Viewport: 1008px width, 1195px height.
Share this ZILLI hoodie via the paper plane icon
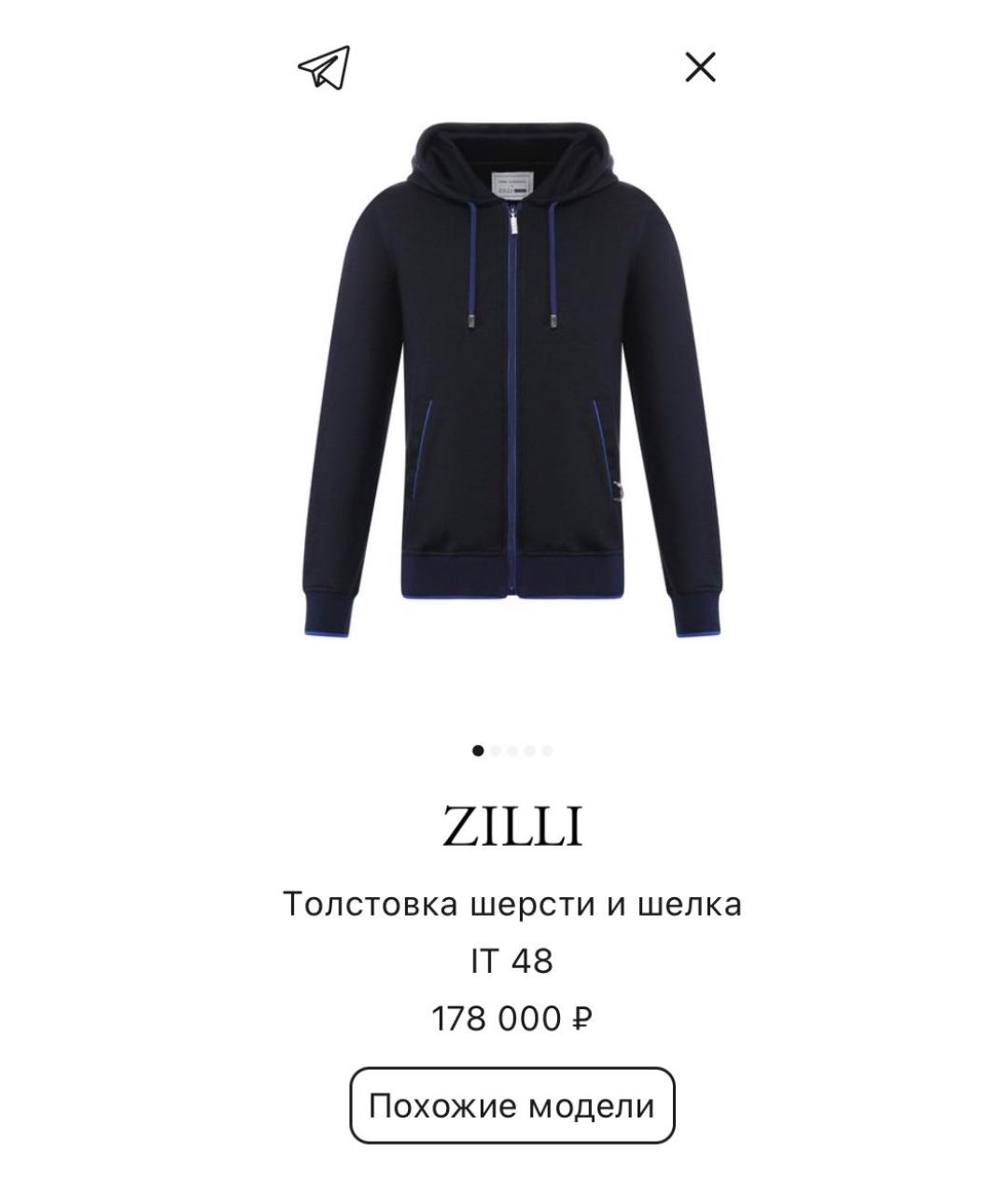(324, 67)
